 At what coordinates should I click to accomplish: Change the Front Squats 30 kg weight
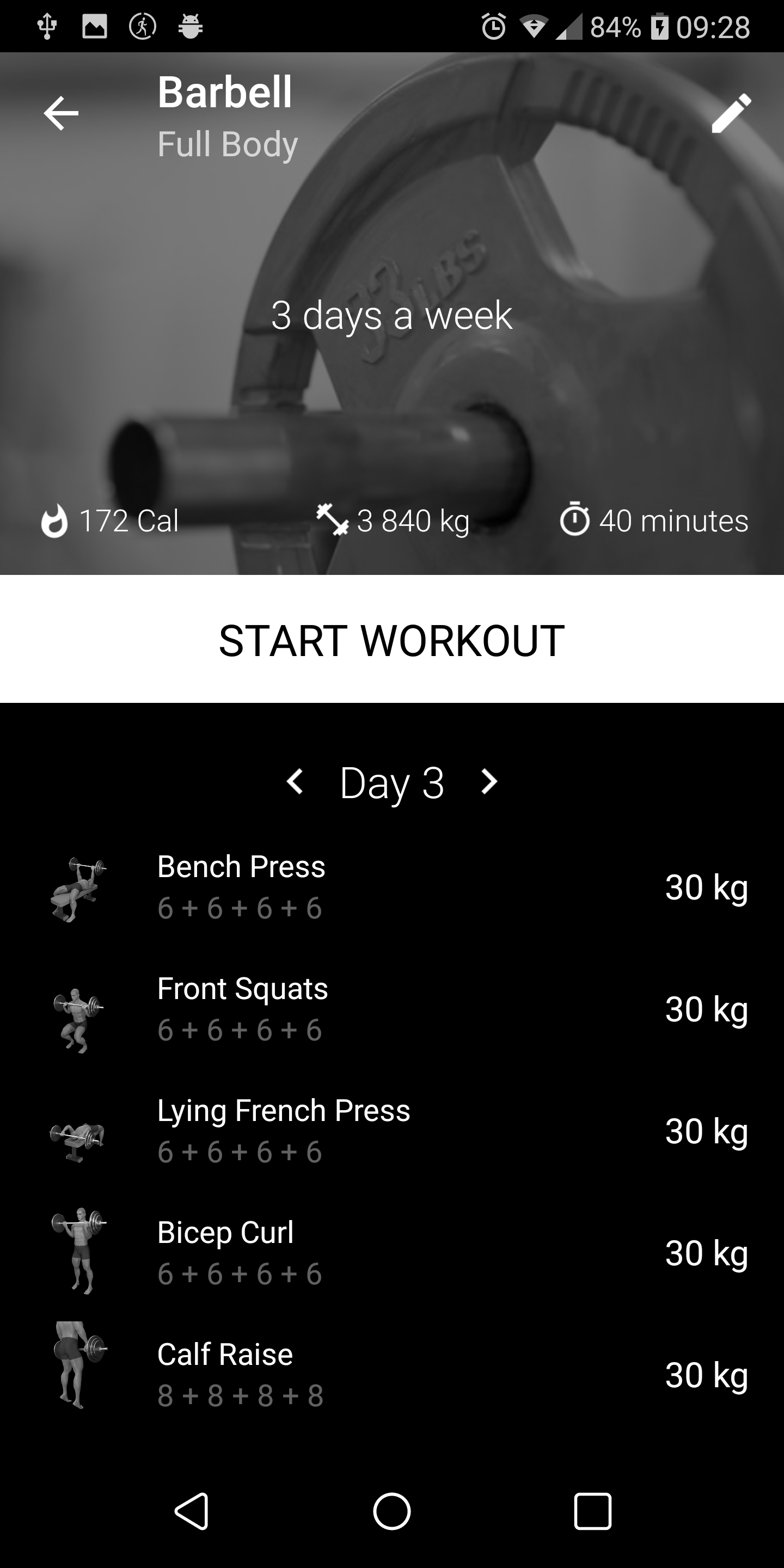tap(706, 1010)
